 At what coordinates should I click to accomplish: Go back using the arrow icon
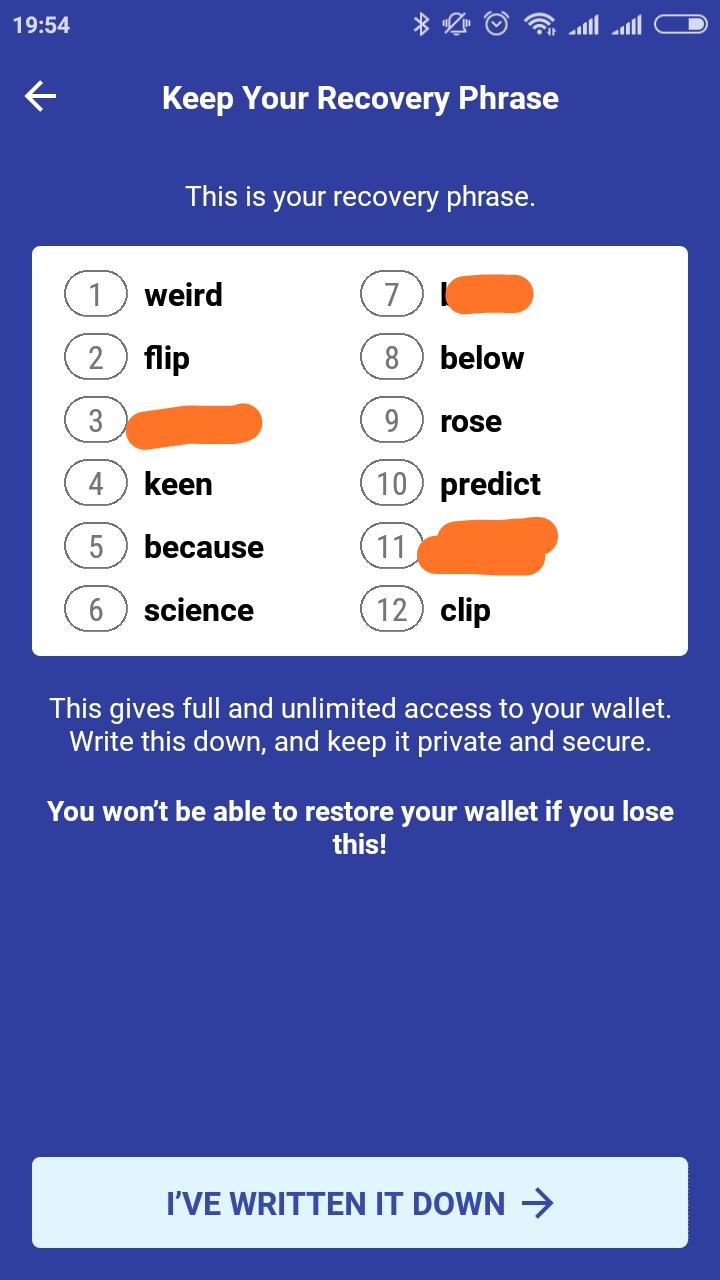point(40,97)
